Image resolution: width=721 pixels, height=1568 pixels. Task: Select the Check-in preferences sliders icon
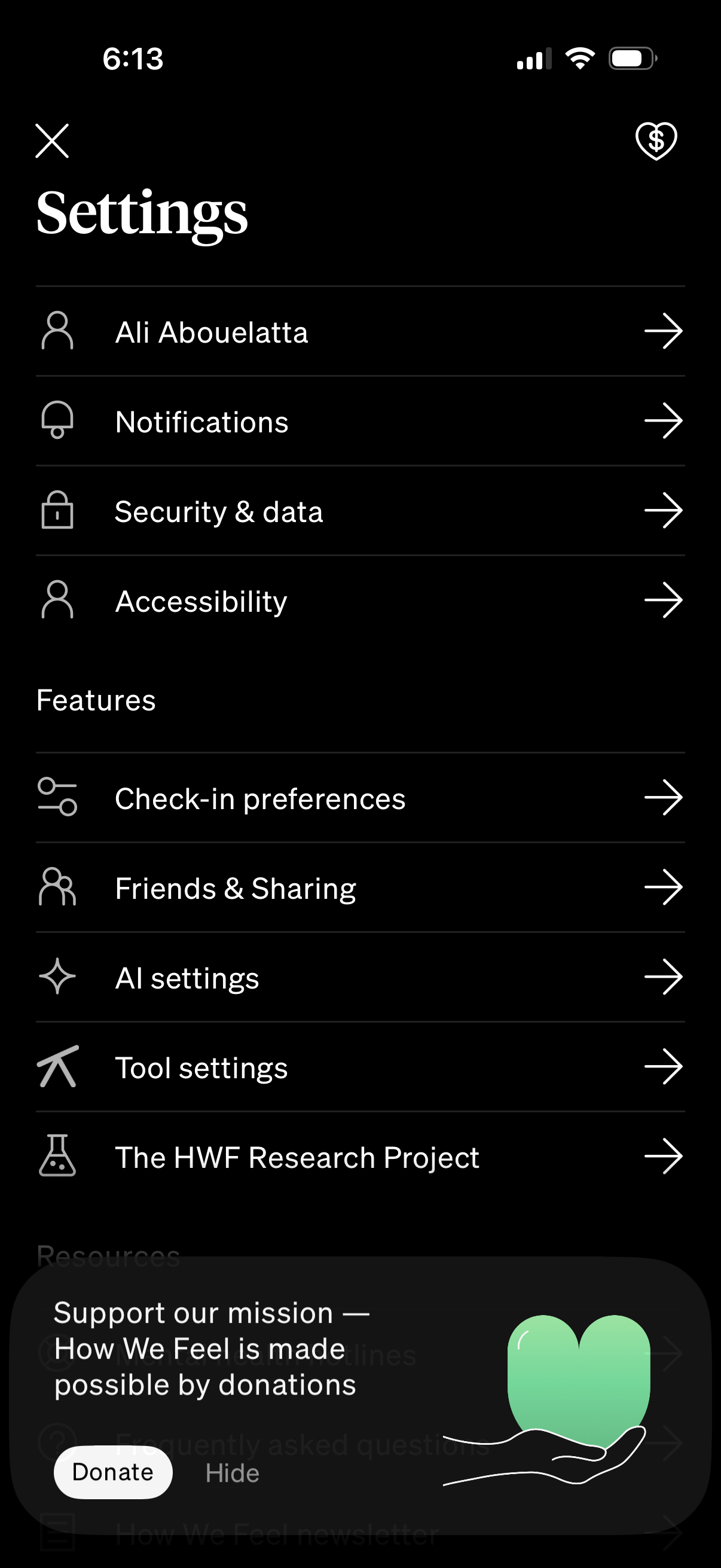pyautogui.click(x=58, y=797)
